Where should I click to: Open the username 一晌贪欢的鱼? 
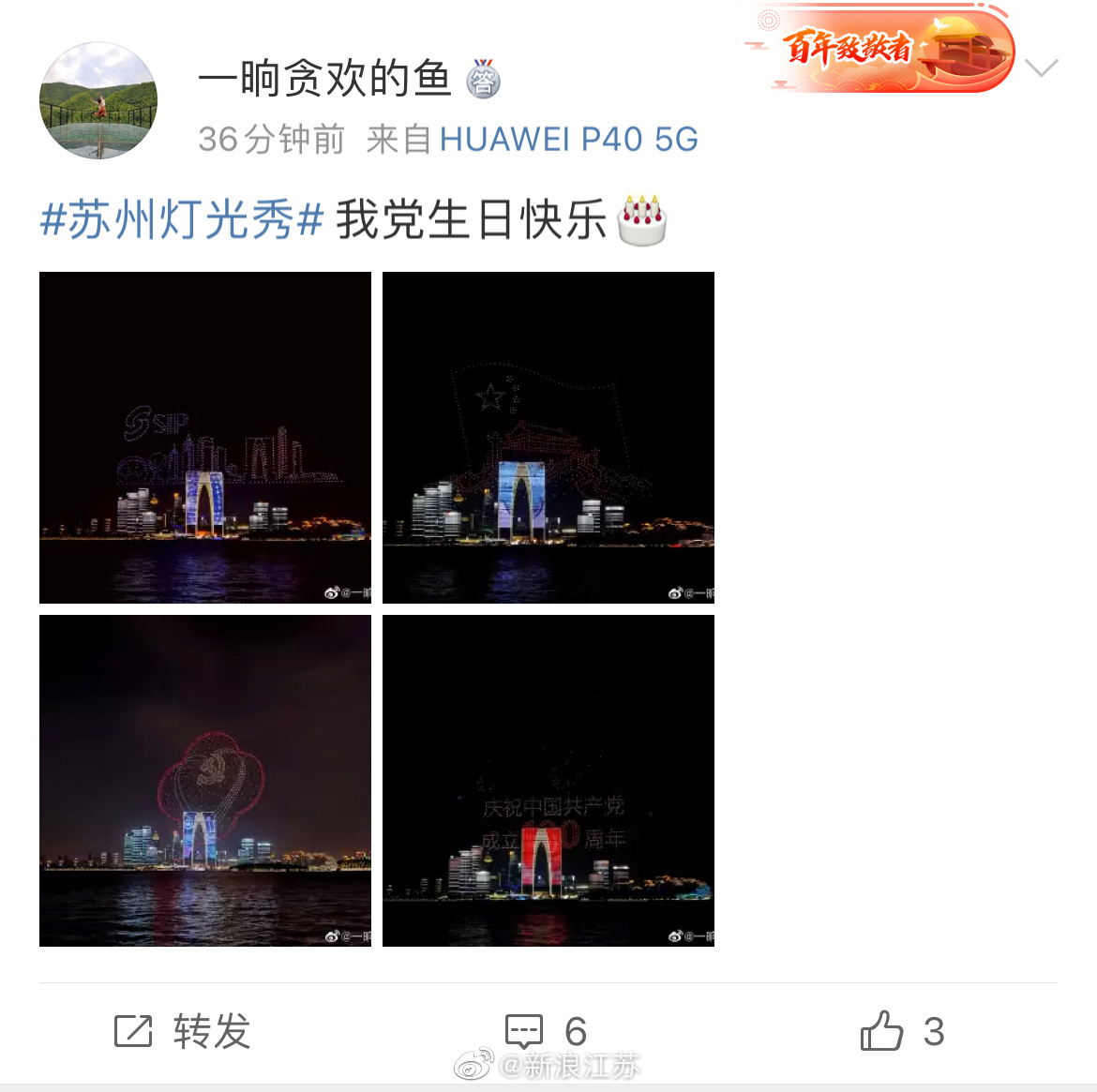pyautogui.click(x=324, y=79)
